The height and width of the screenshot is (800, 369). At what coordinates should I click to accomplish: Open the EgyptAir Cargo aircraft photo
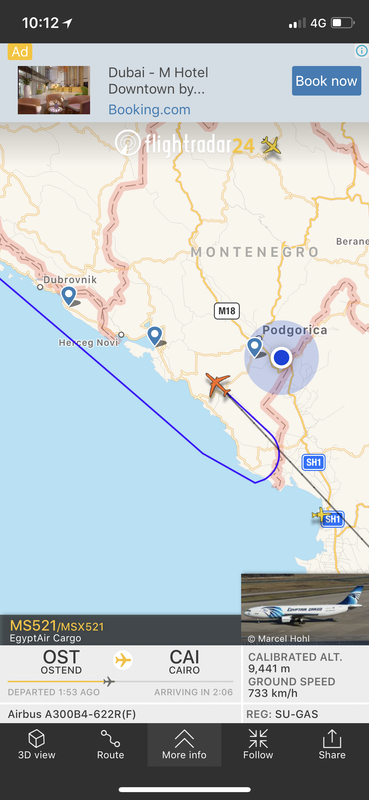coord(305,609)
